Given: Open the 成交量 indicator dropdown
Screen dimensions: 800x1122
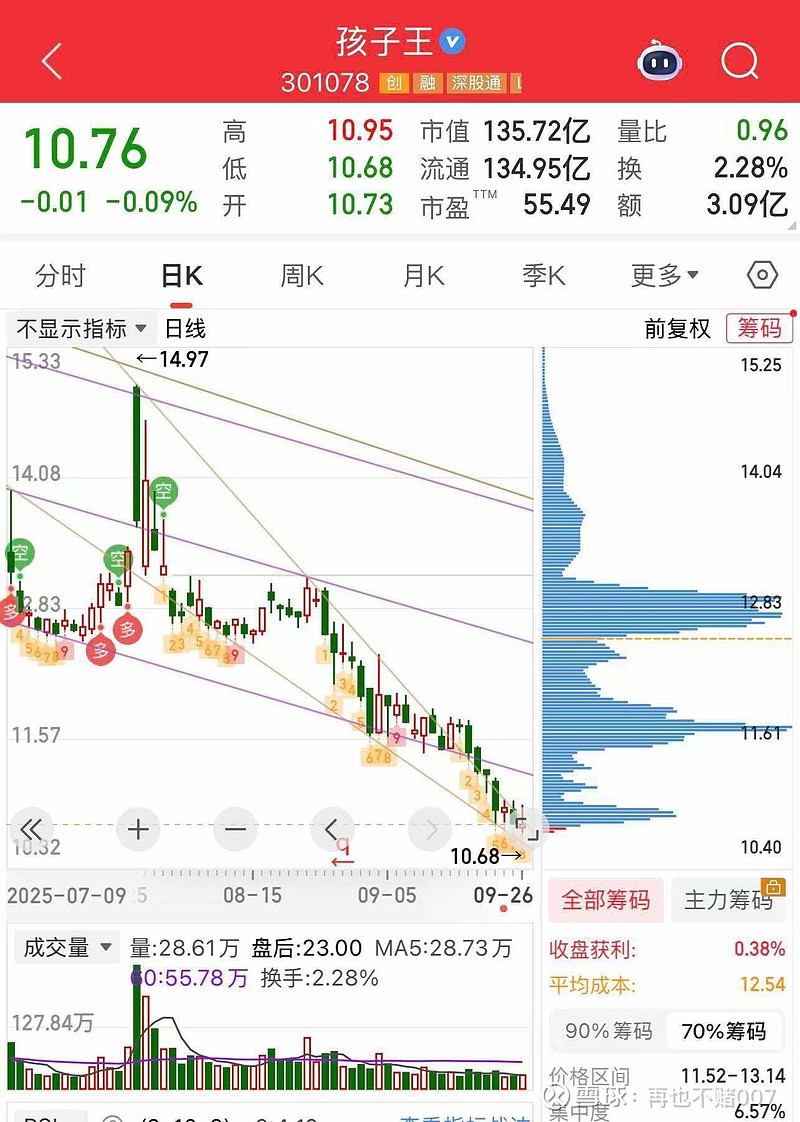Looking at the screenshot, I should tap(66, 947).
